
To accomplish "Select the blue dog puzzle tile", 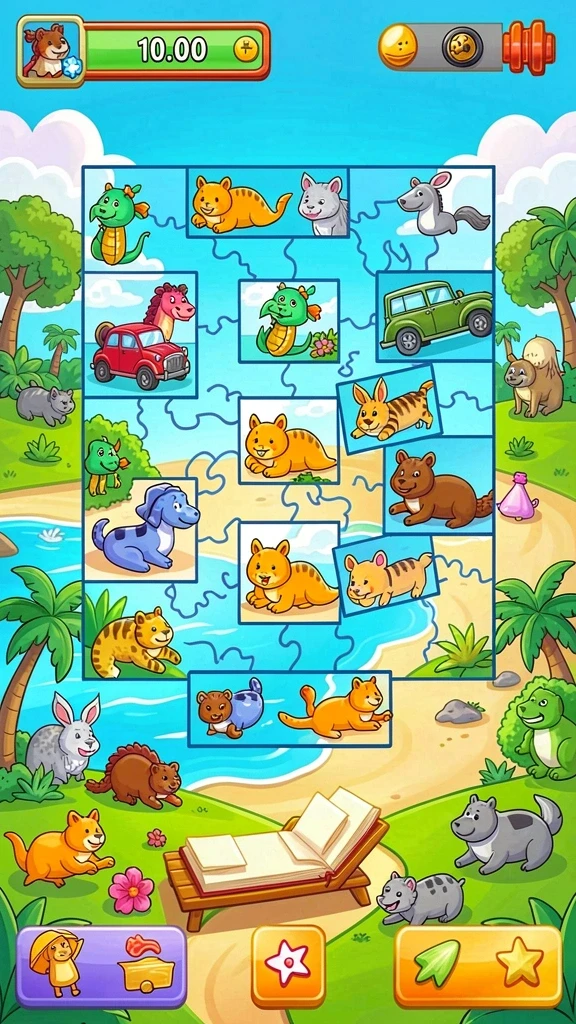I will coord(140,530).
